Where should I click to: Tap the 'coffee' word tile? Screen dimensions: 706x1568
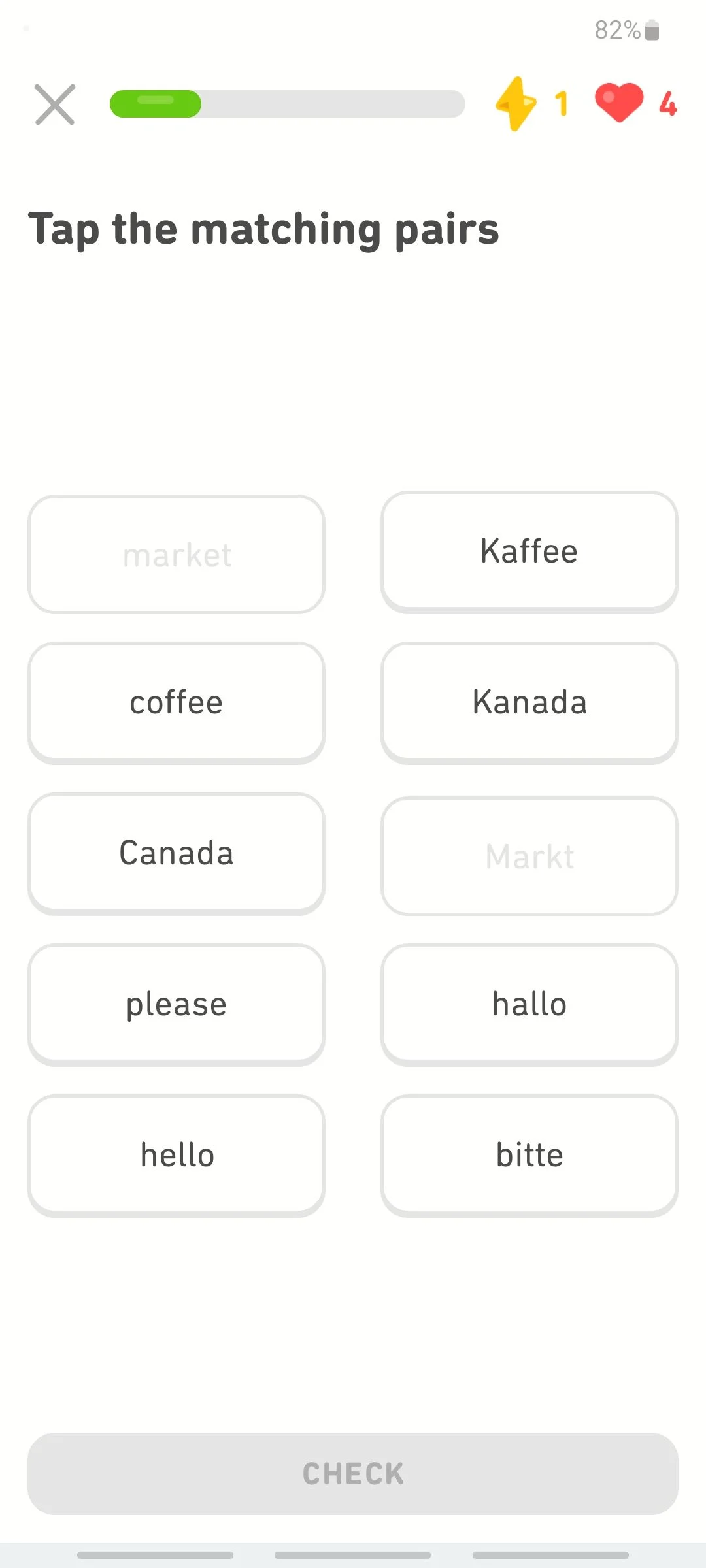[x=176, y=703]
